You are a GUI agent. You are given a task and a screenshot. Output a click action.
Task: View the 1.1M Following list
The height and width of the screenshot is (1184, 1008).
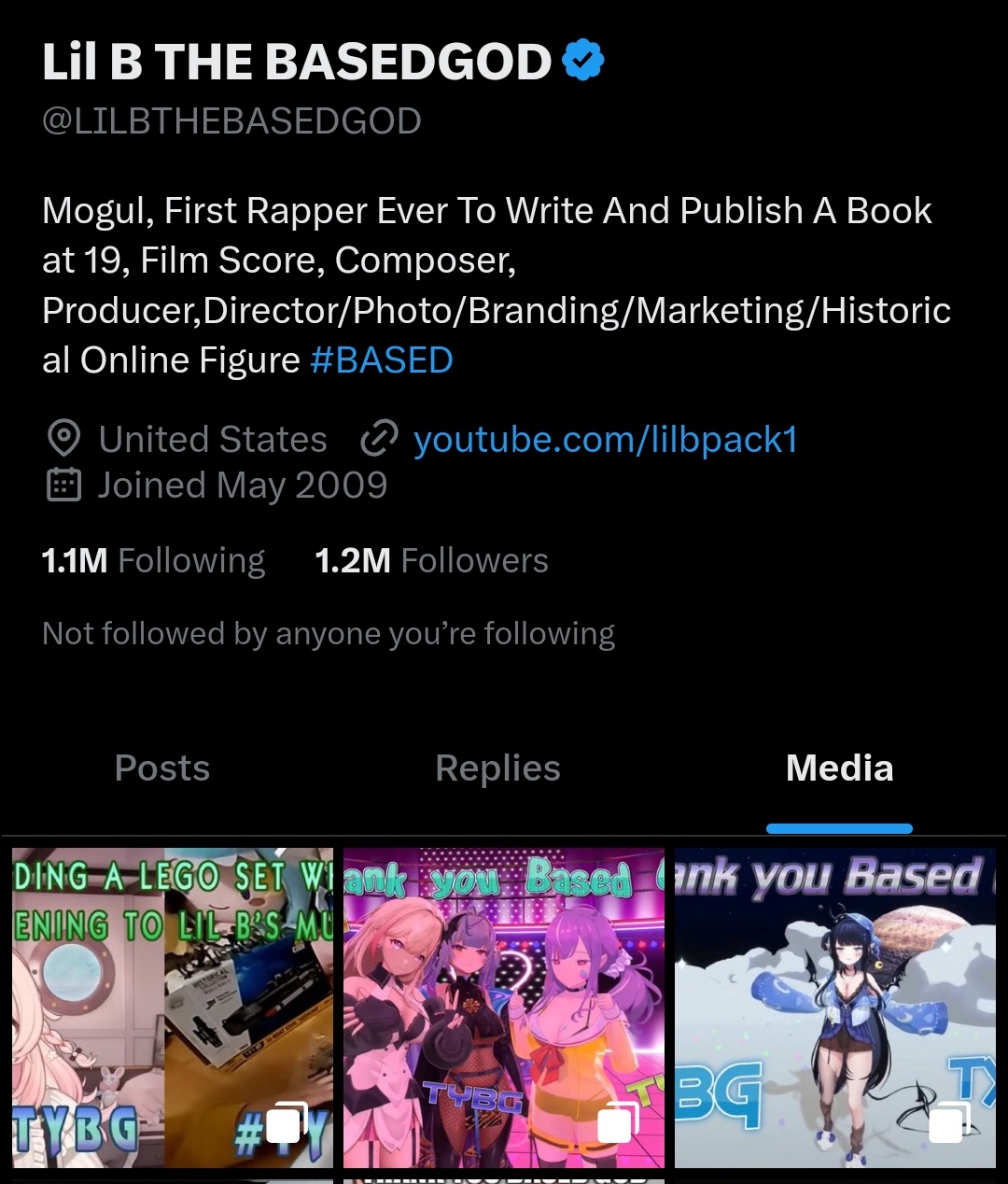154,560
